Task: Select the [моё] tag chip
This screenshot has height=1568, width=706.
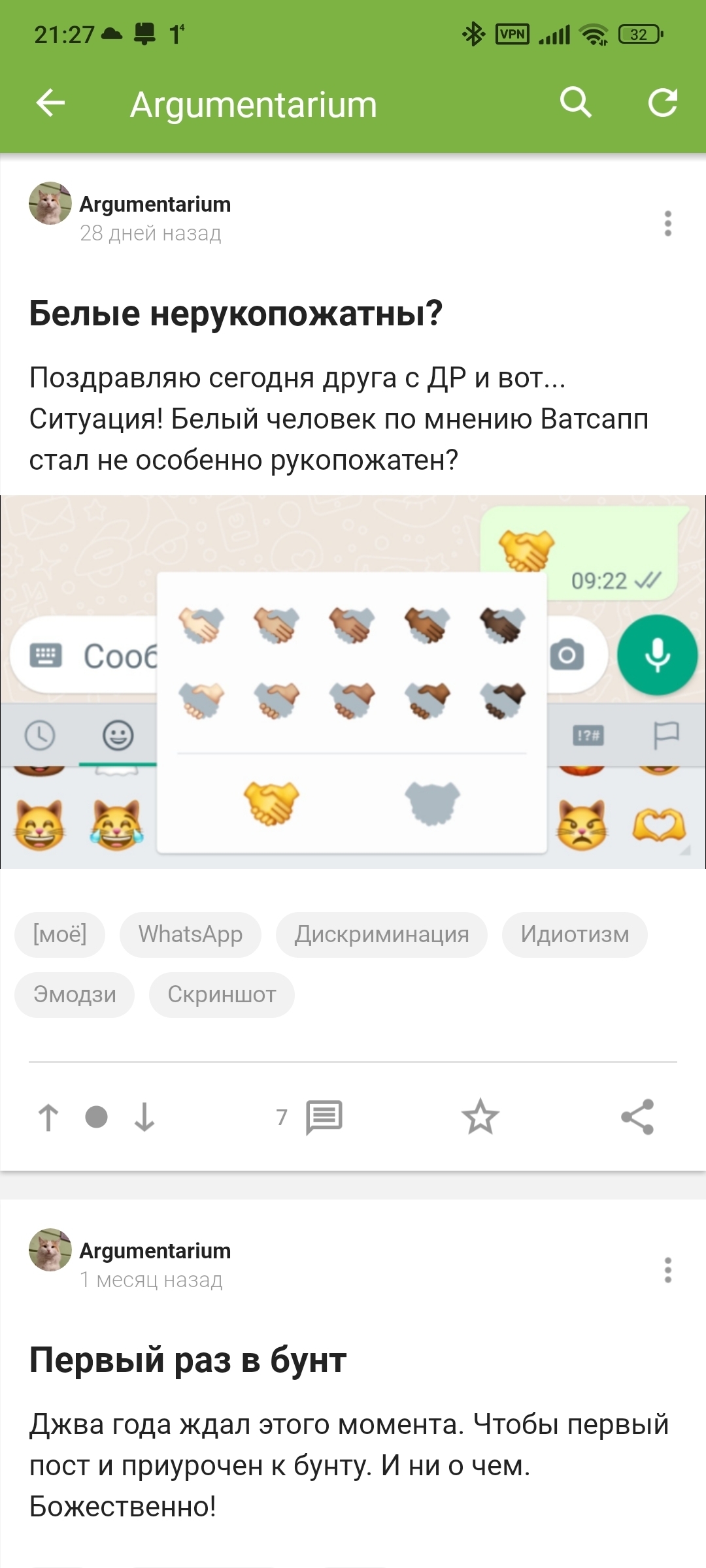Action: tap(59, 934)
